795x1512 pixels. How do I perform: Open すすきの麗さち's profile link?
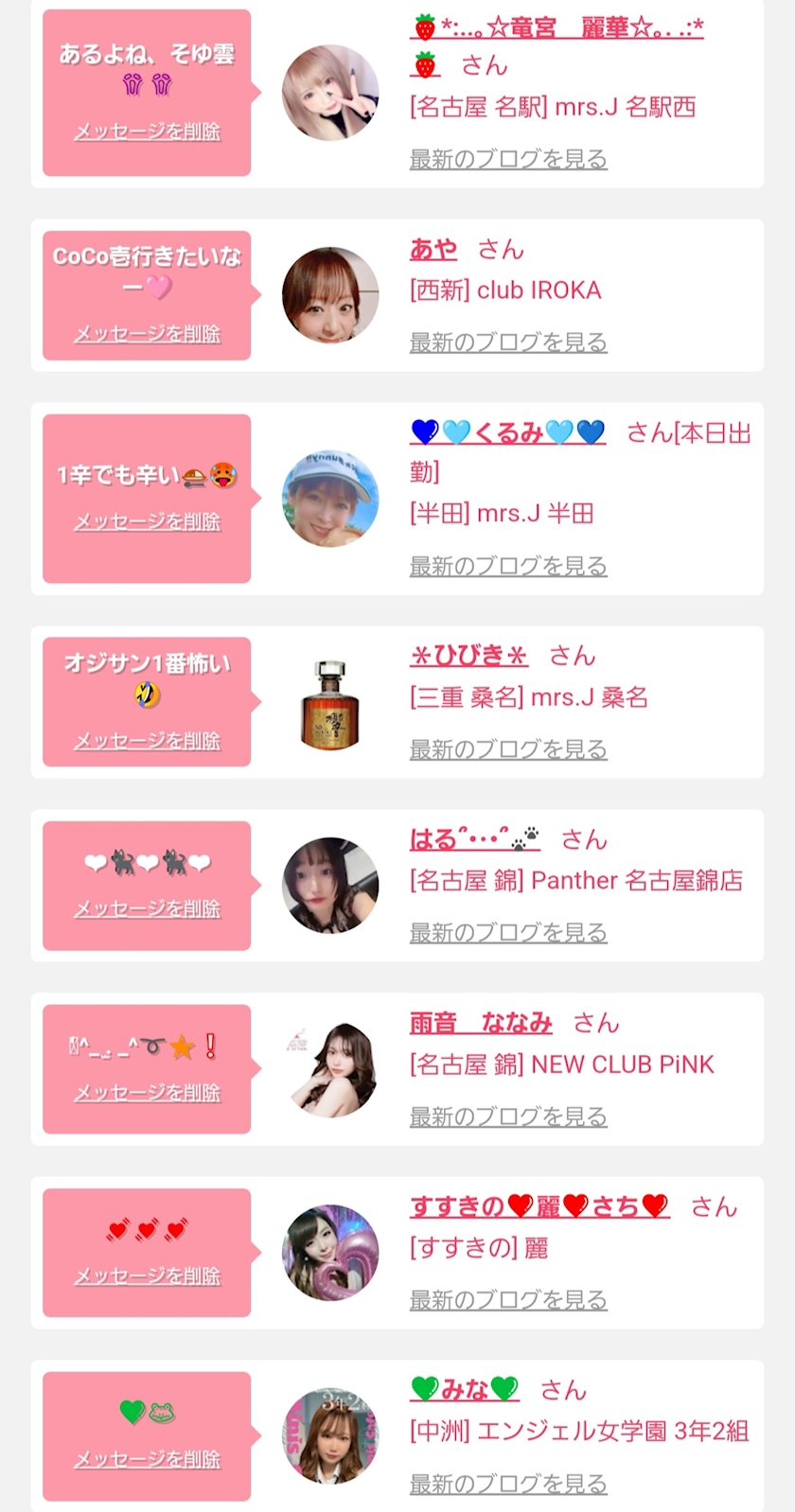539,1205
